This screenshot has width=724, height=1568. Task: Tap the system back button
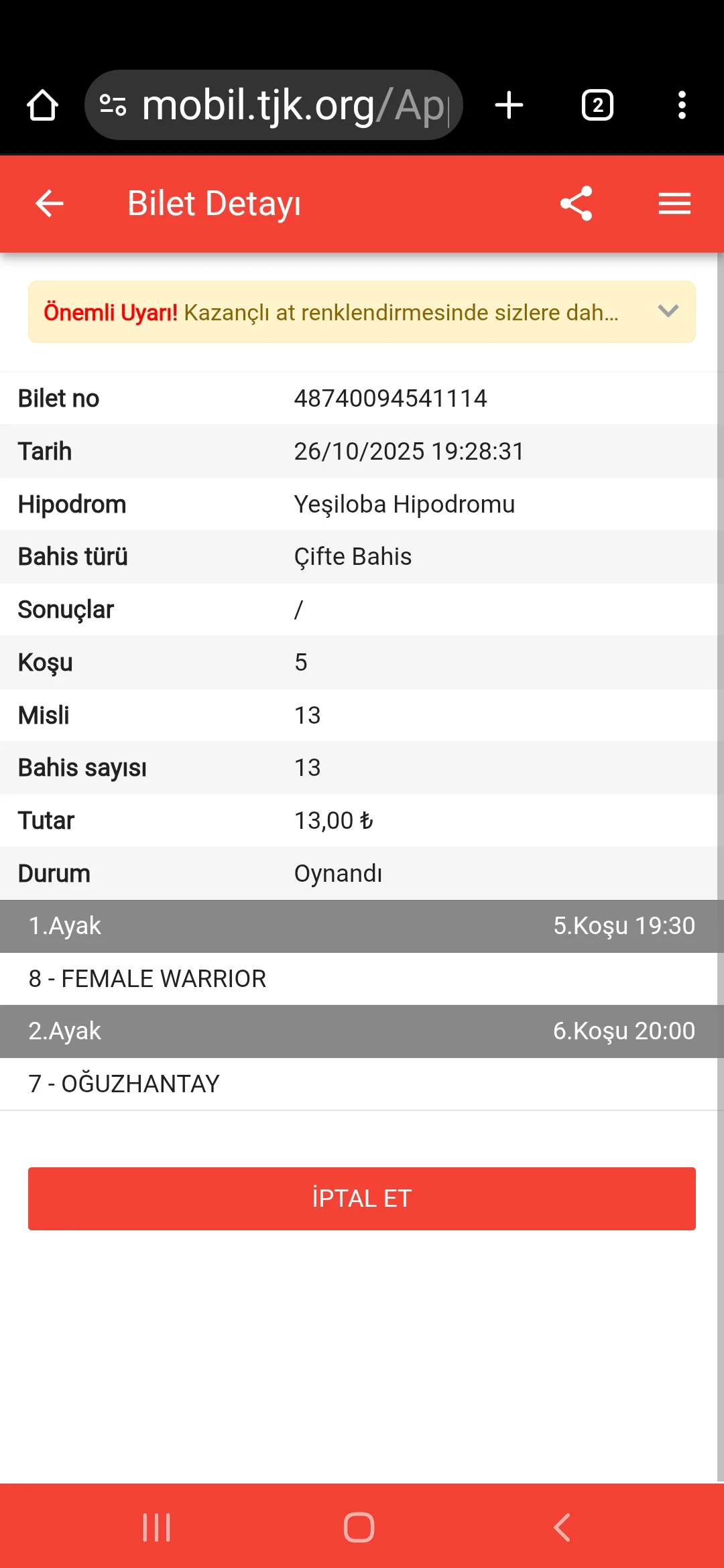562,1527
